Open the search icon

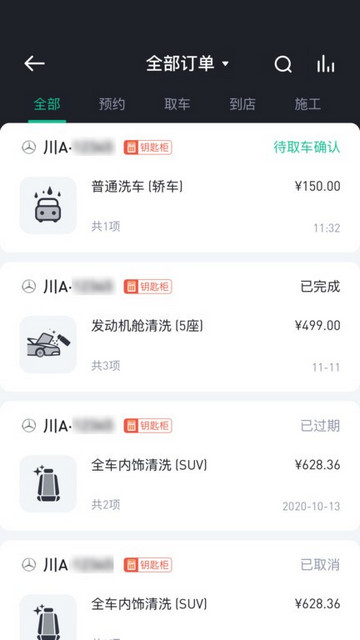(x=283, y=64)
